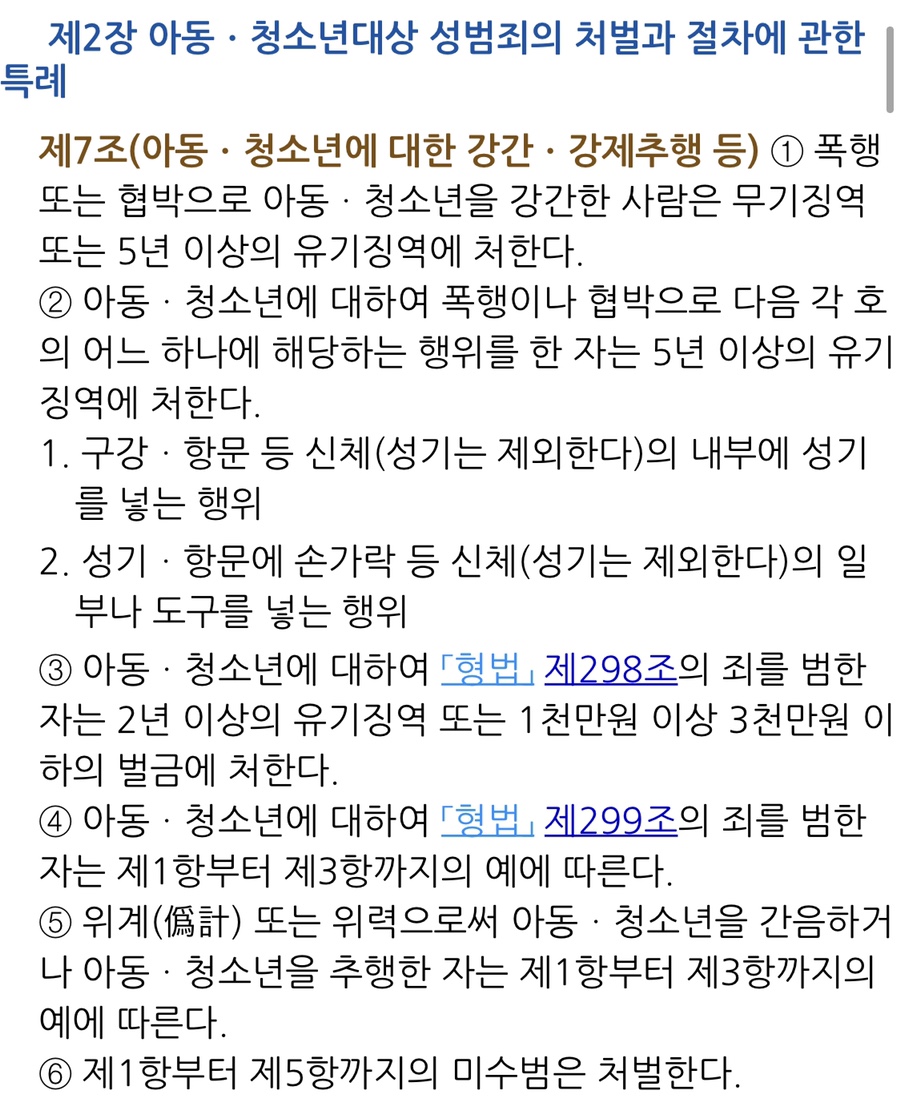Open the 「형법」 link in paragraph ③
This screenshot has height=1102, width=900.
(487, 670)
